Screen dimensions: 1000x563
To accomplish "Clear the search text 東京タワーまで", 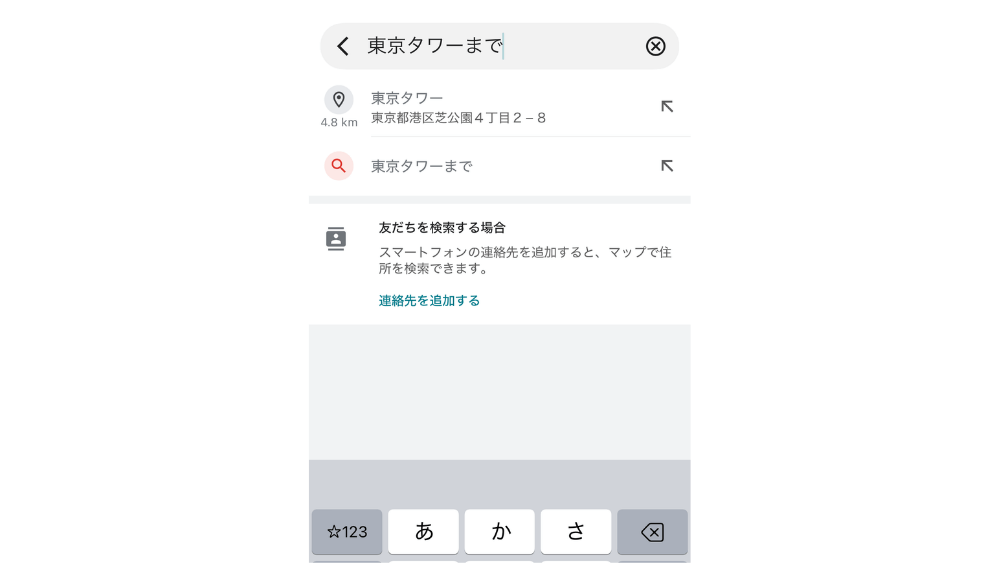I will (x=655, y=46).
